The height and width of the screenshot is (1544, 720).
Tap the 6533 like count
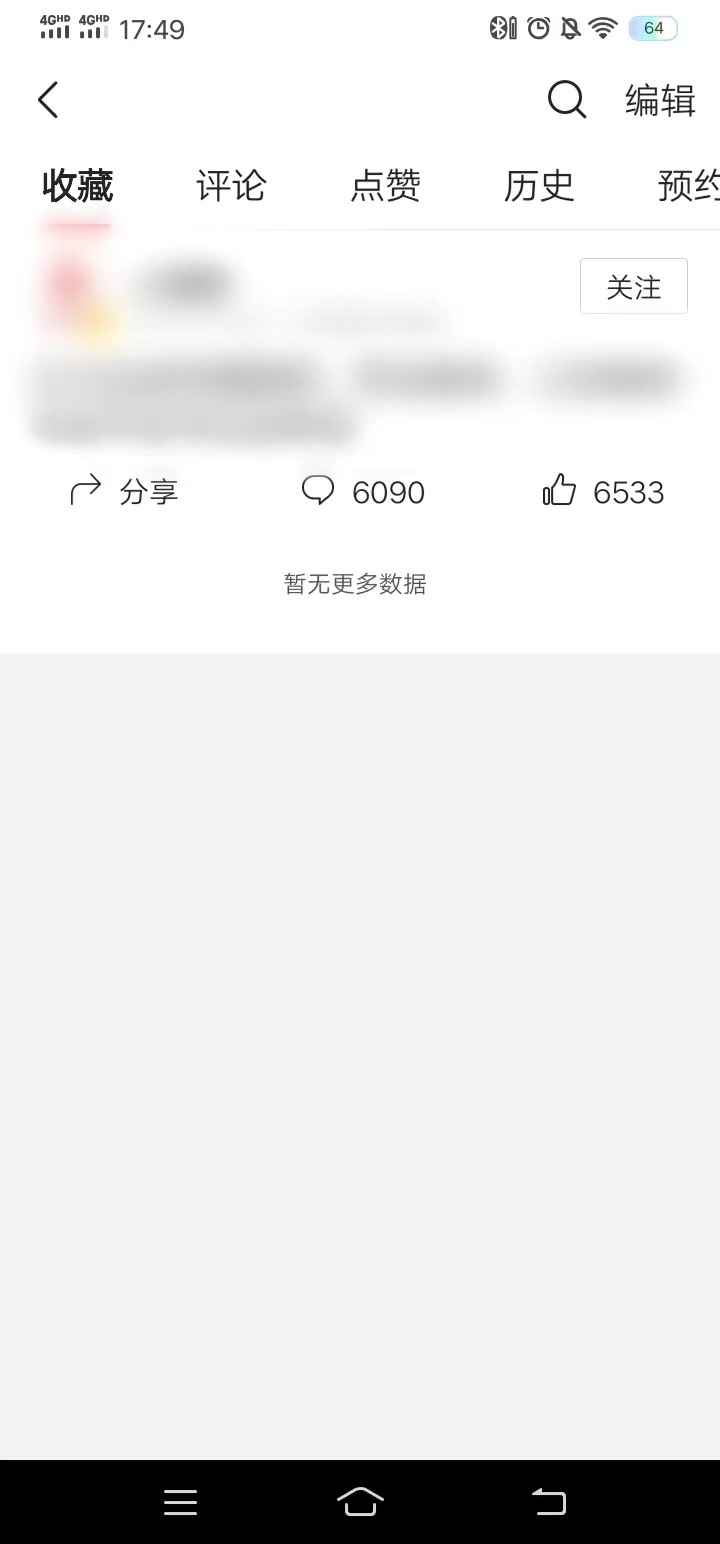coord(628,491)
